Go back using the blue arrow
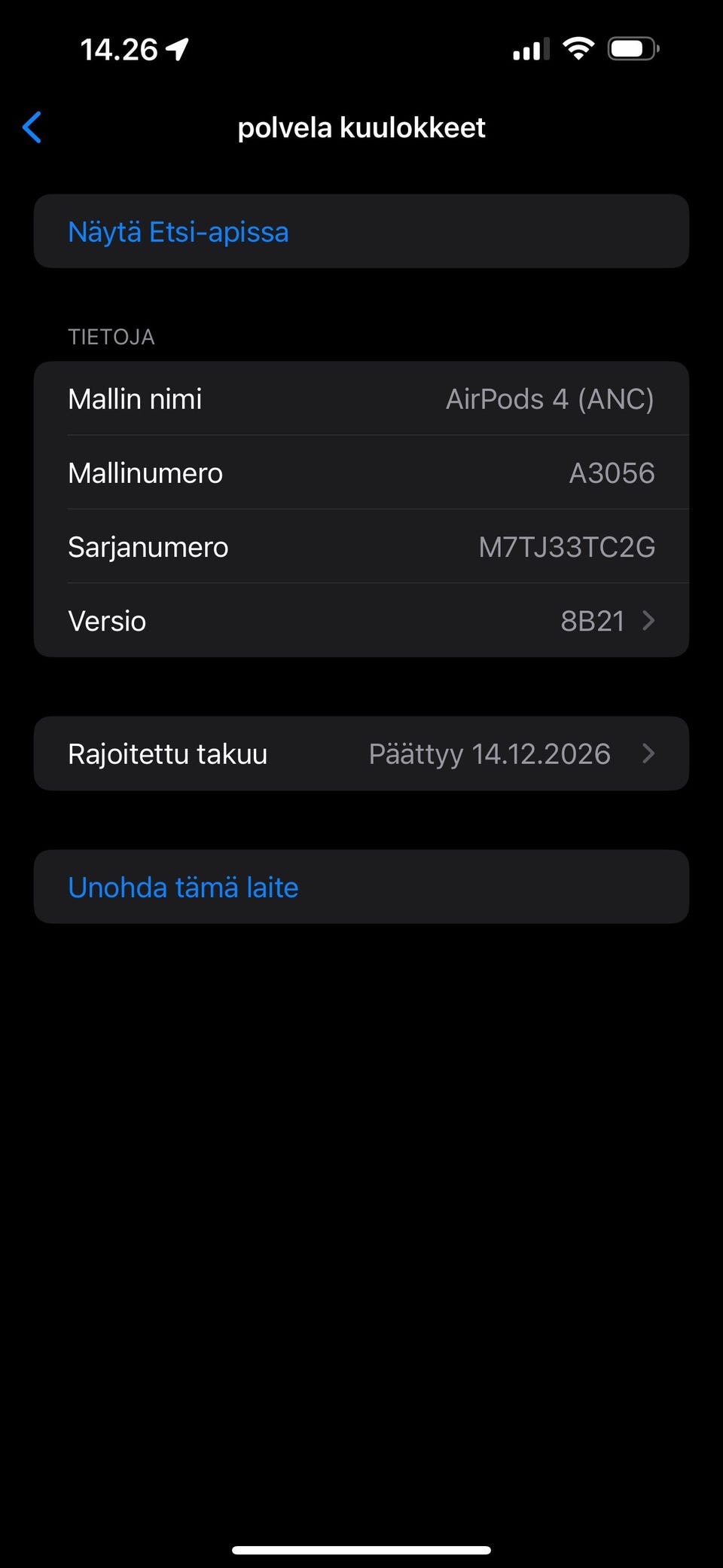The height and width of the screenshot is (1568, 723). pyautogui.click(x=32, y=127)
